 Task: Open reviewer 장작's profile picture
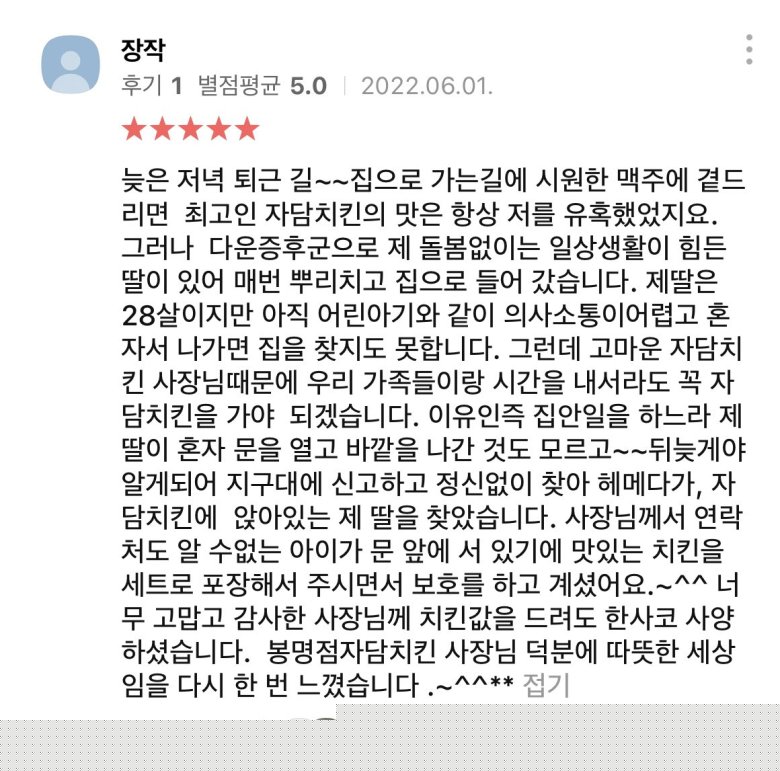point(70,64)
